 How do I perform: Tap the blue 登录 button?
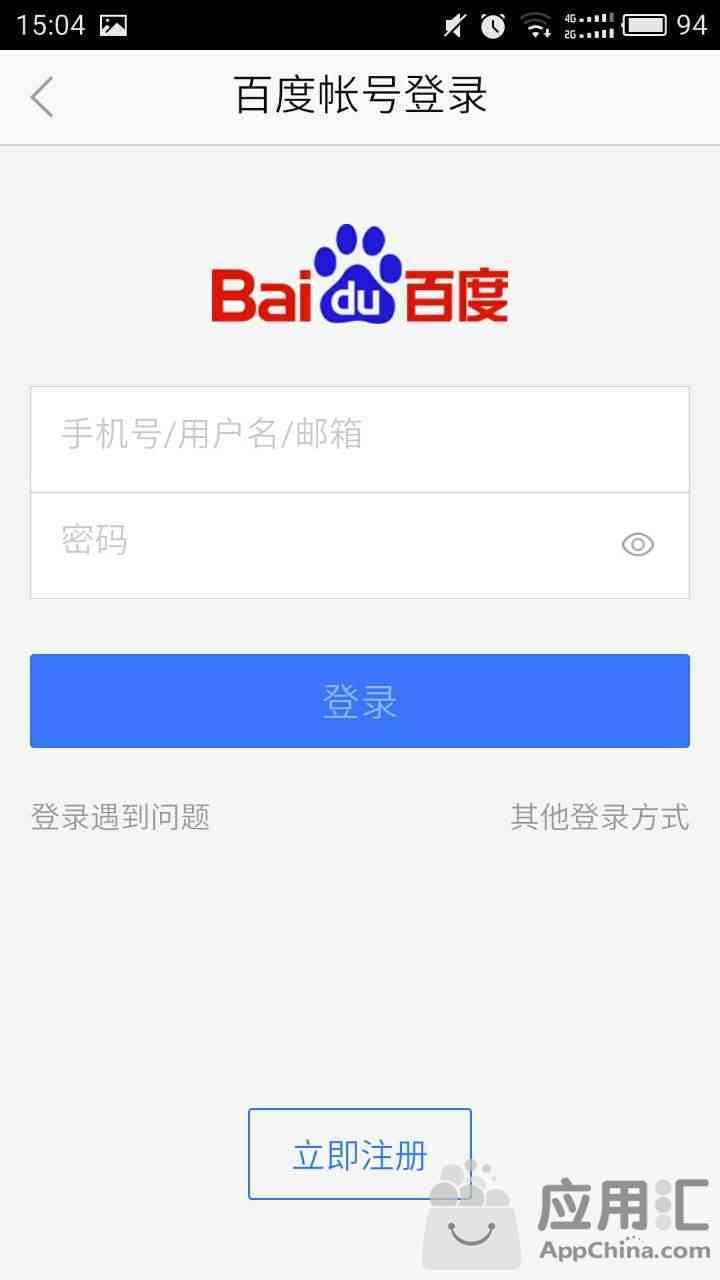pos(360,701)
